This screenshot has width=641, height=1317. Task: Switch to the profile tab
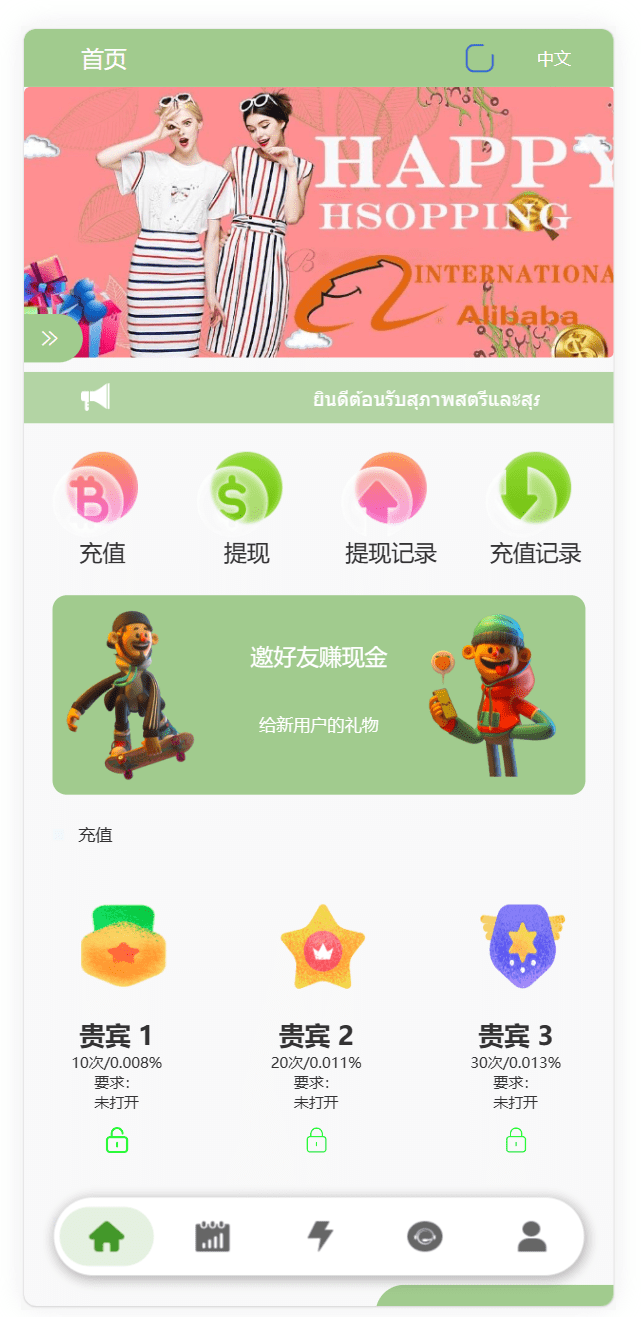coord(532,1236)
